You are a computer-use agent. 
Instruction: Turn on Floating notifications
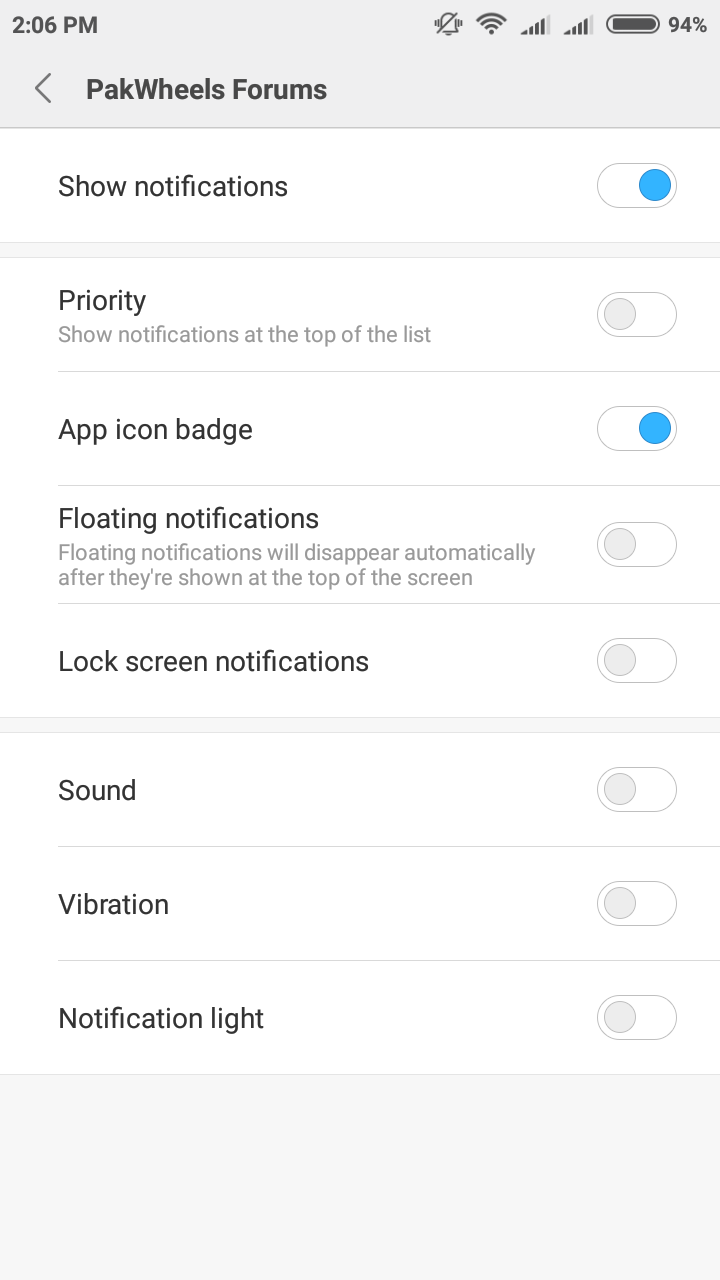click(x=637, y=545)
